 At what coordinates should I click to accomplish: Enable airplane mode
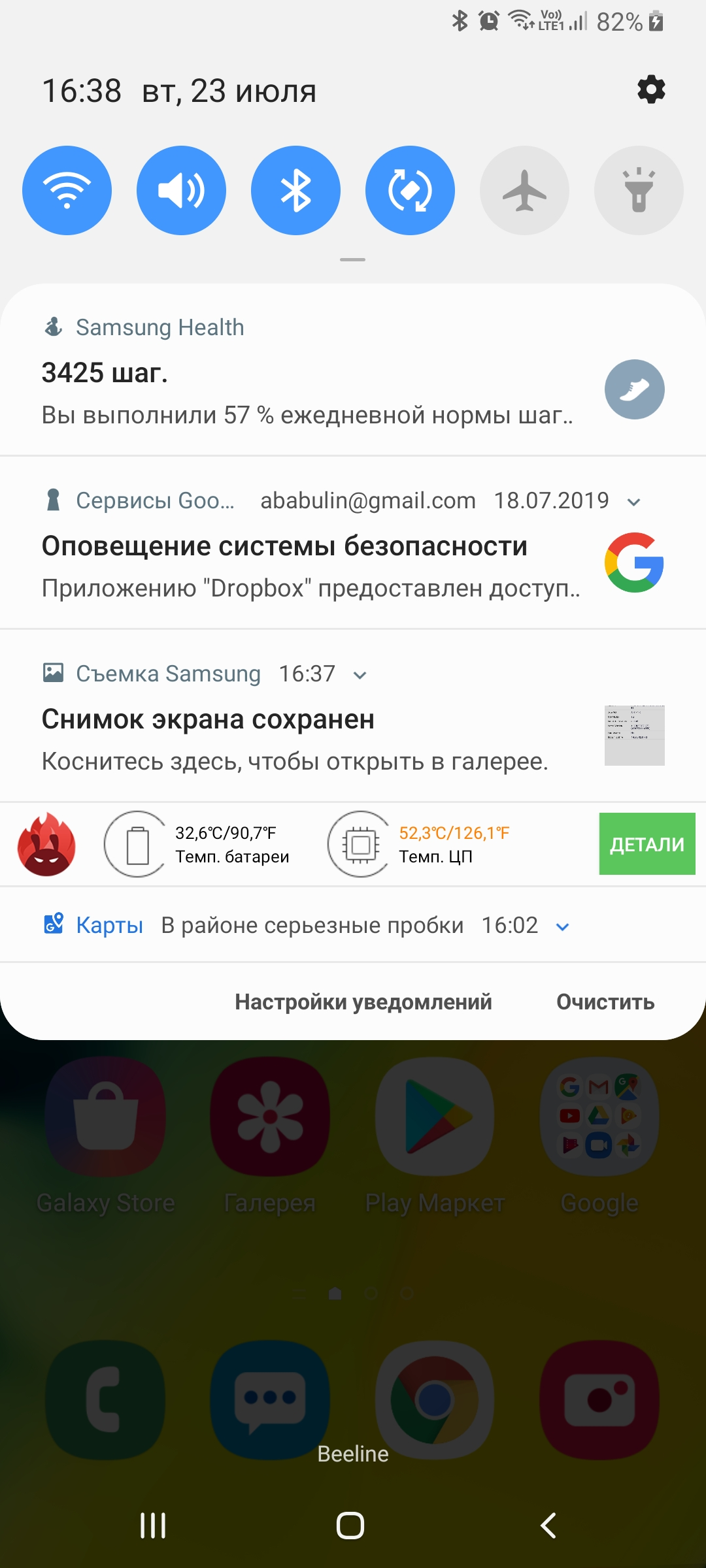click(524, 190)
